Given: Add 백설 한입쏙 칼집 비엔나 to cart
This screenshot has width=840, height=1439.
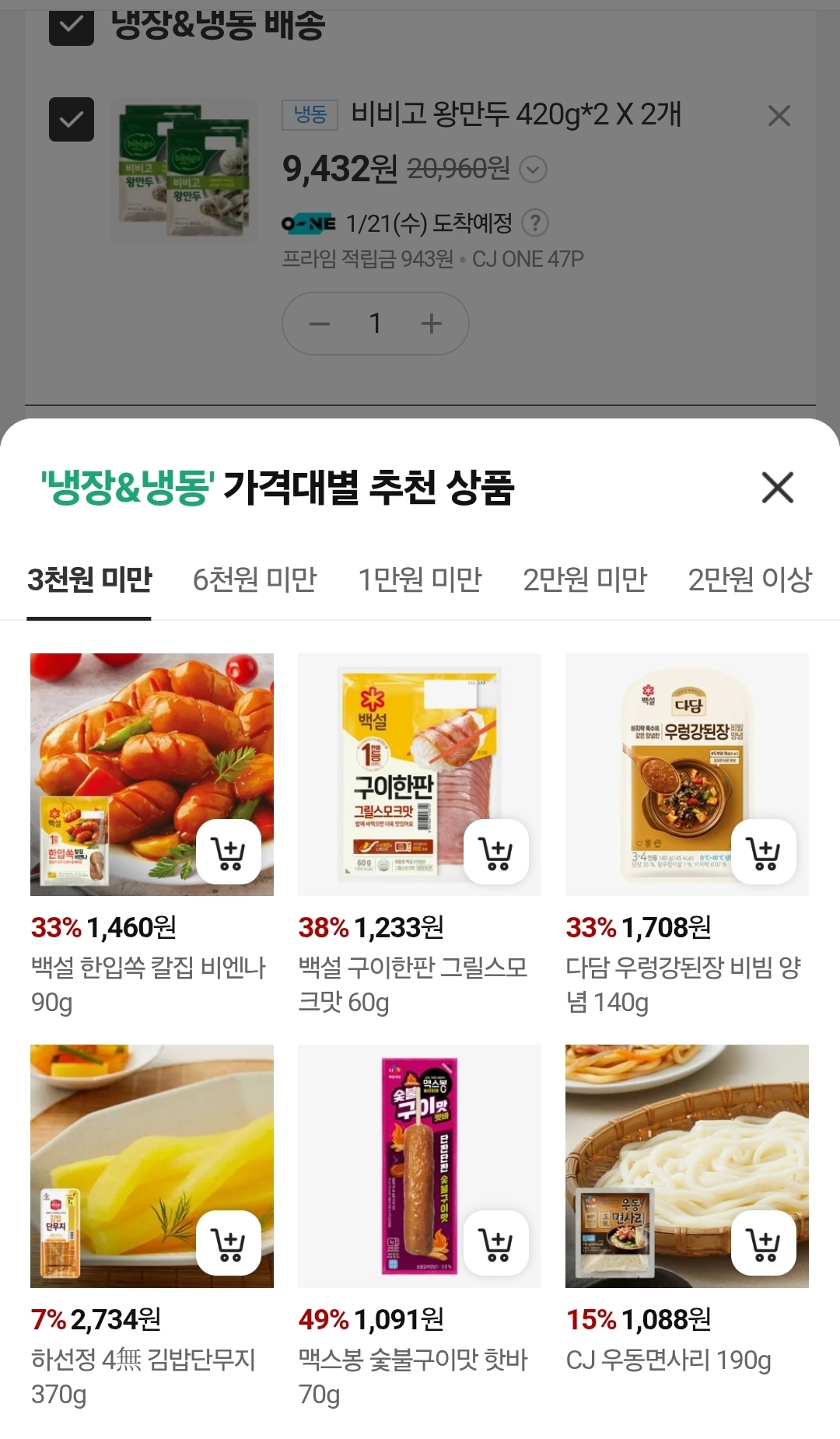Looking at the screenshot, I should 229,853.
